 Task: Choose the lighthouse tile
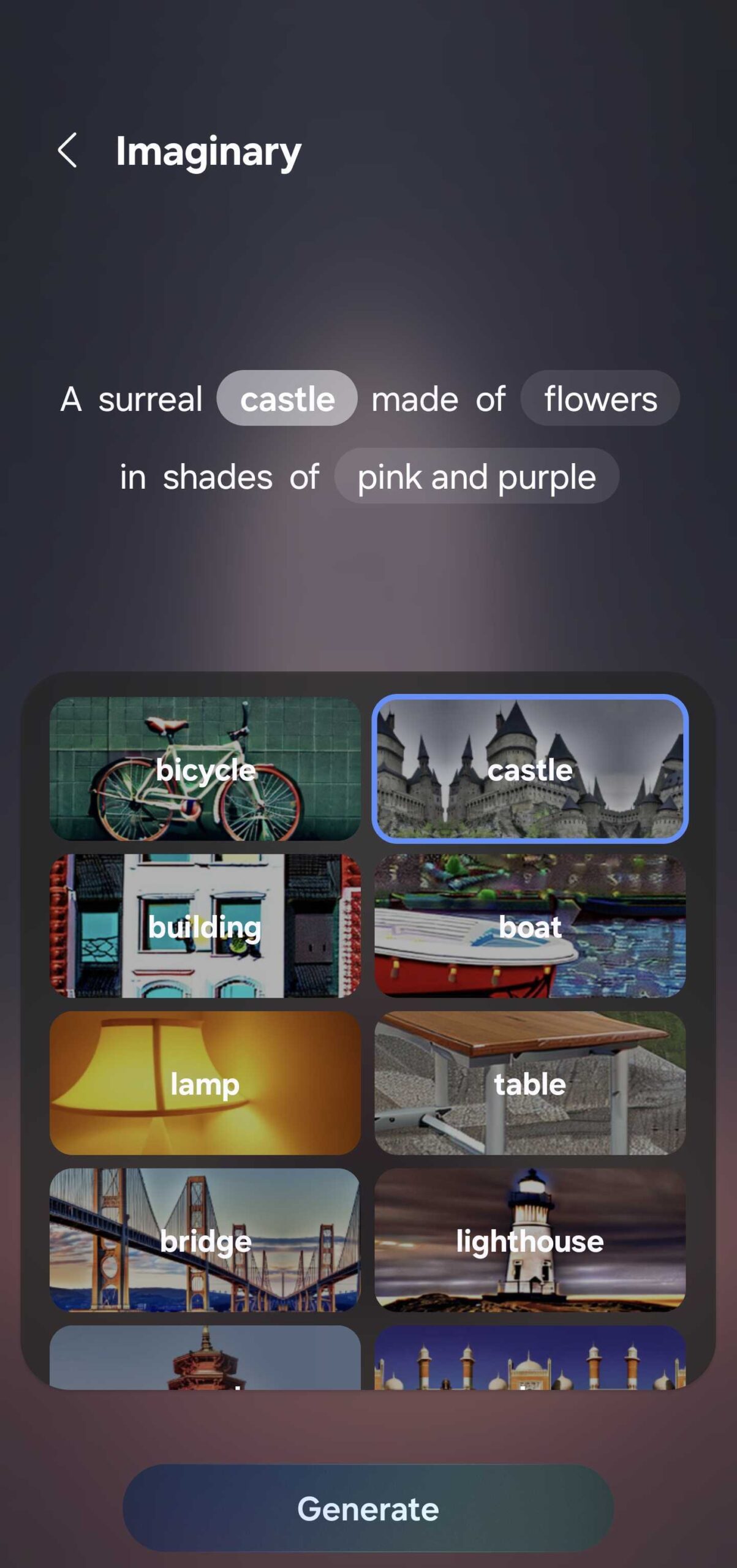point(530,1240)
